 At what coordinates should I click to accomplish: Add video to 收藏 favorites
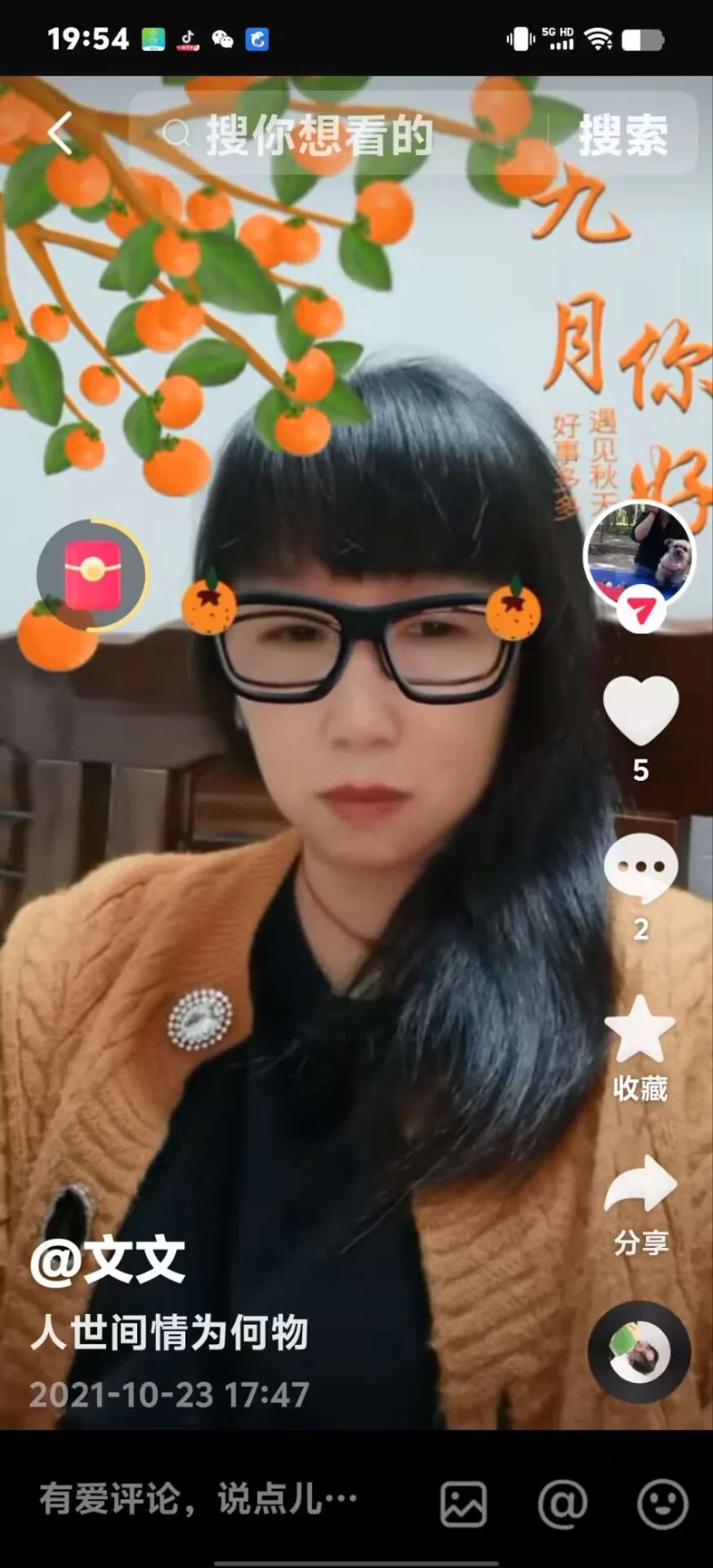pyautogui.click(x=640, y=1031)
